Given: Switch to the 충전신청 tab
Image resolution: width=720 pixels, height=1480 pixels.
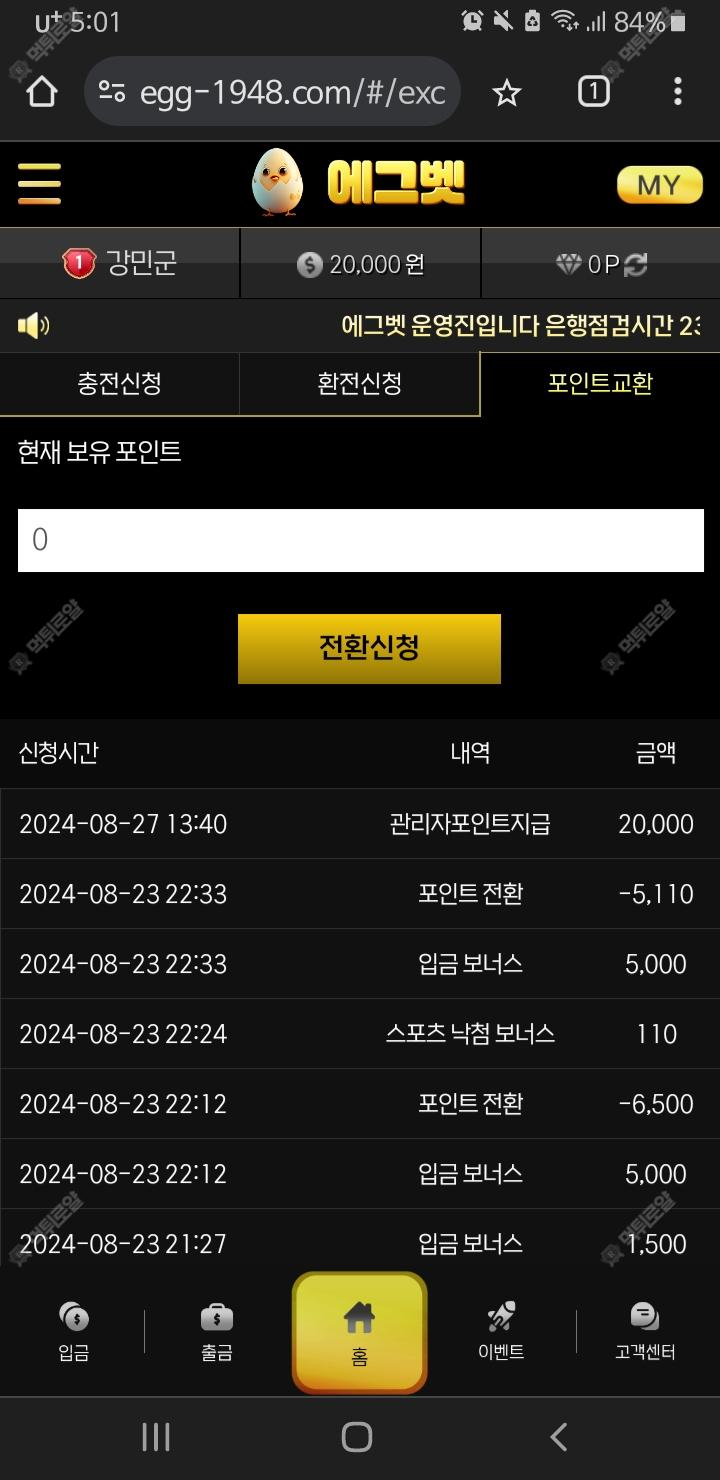Looking at the screenshot, I should (119, 383).
